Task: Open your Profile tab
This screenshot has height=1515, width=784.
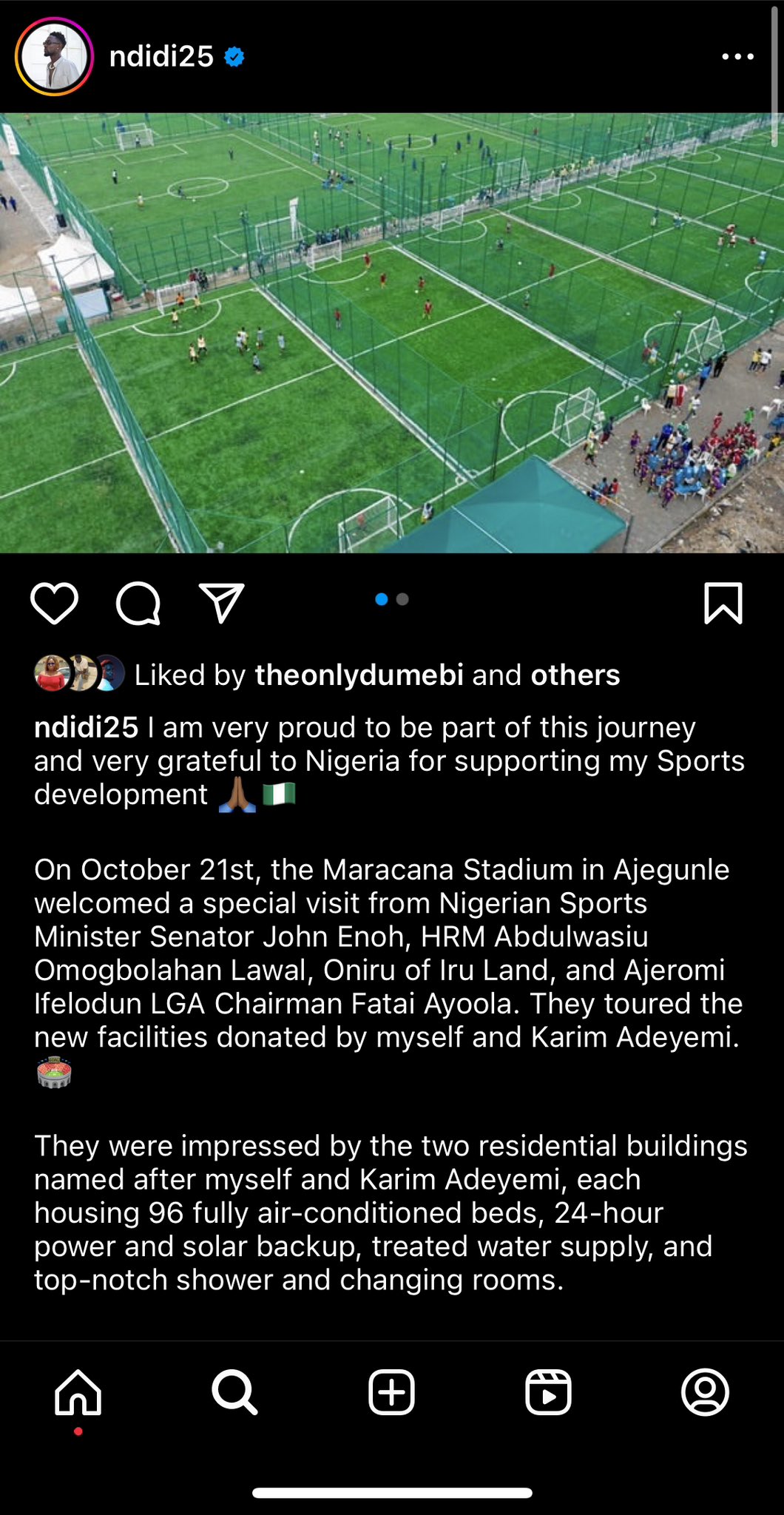Action: pyautogui.click(x=705, y=1392)
